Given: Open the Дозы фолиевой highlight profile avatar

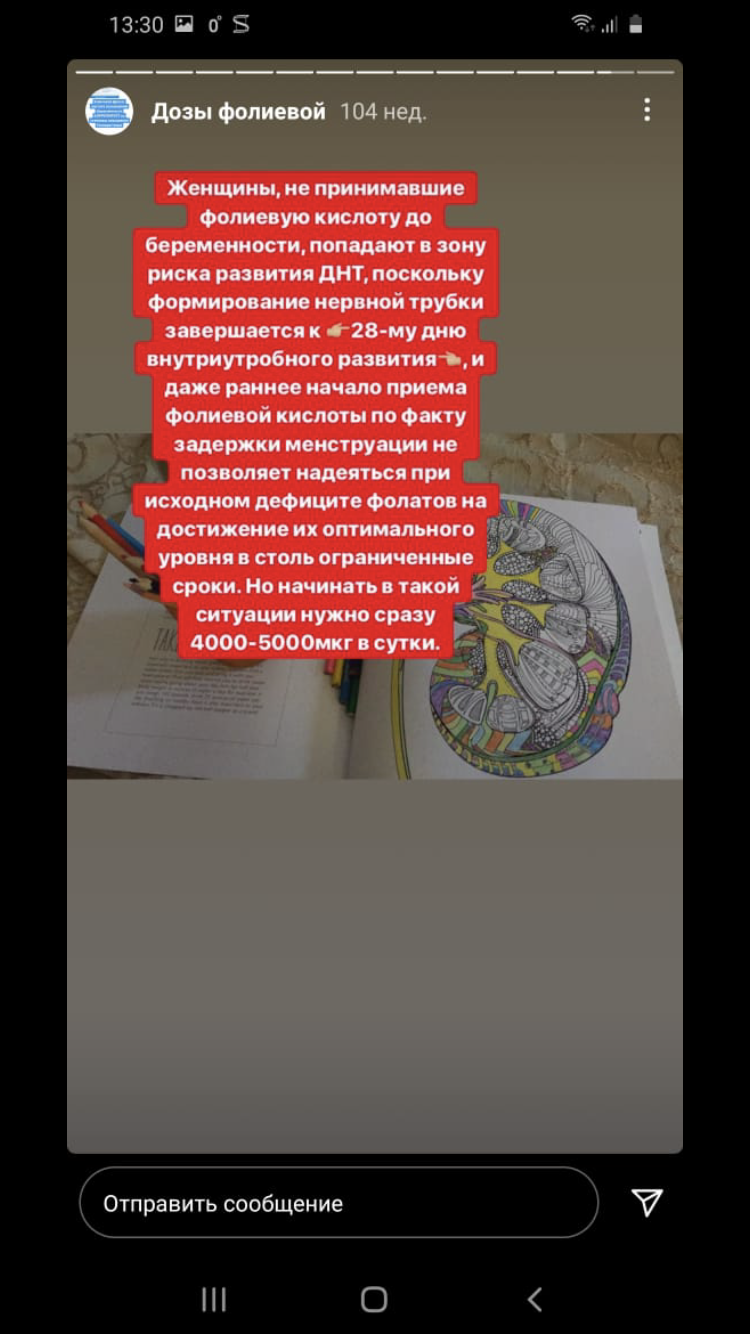Looking at the screenshot, I should [x=109, y=111].
